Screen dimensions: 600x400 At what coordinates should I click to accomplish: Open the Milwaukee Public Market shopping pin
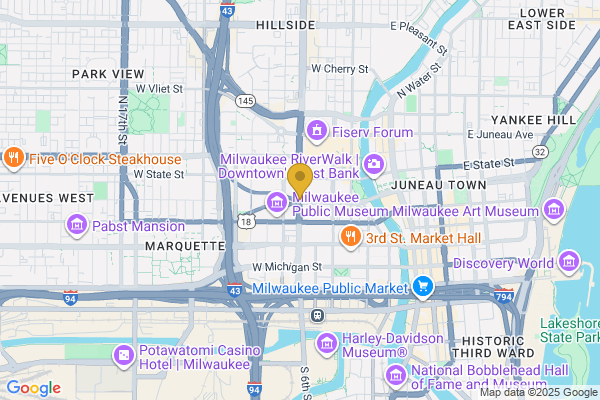[x=423, y=288]
